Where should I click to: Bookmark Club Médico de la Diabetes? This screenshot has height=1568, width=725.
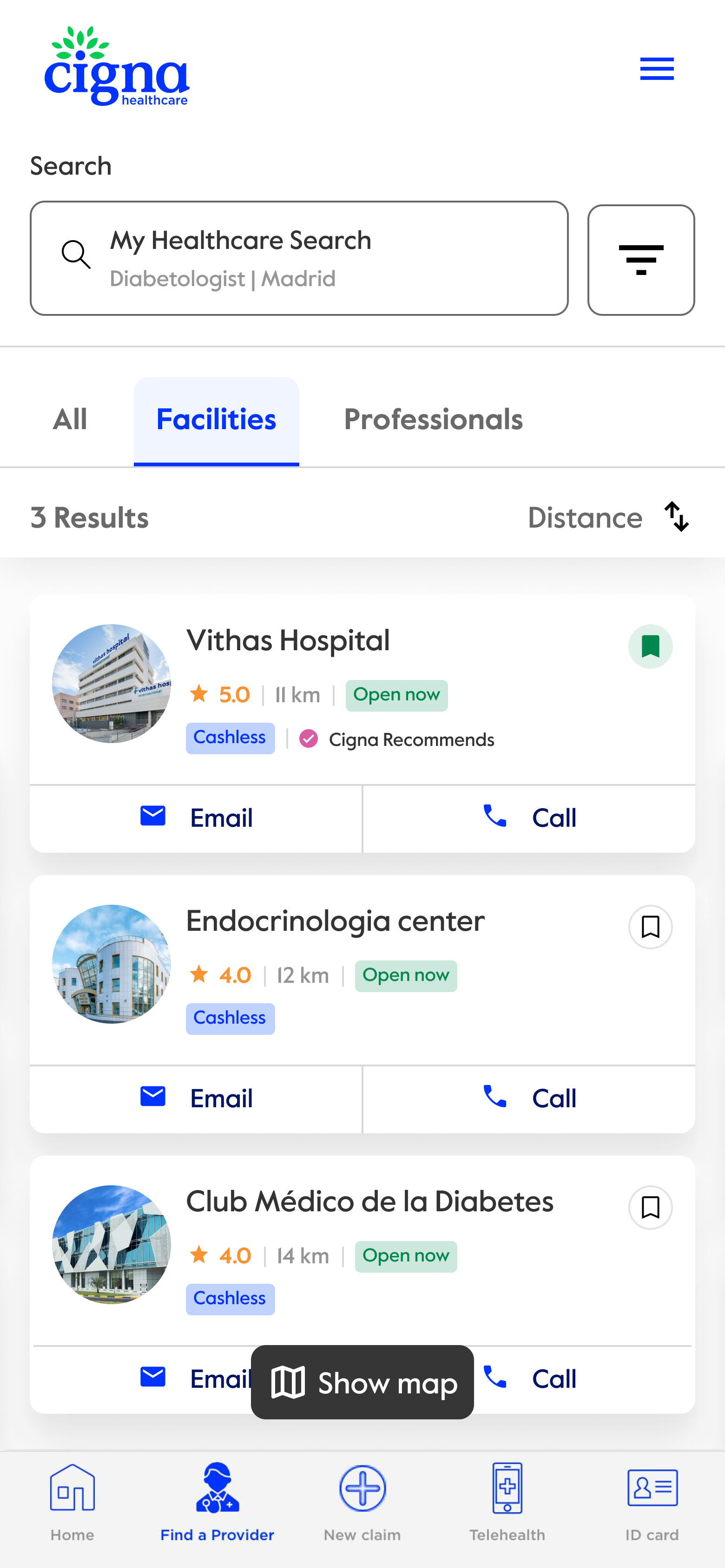click(x=650, y=1208)
